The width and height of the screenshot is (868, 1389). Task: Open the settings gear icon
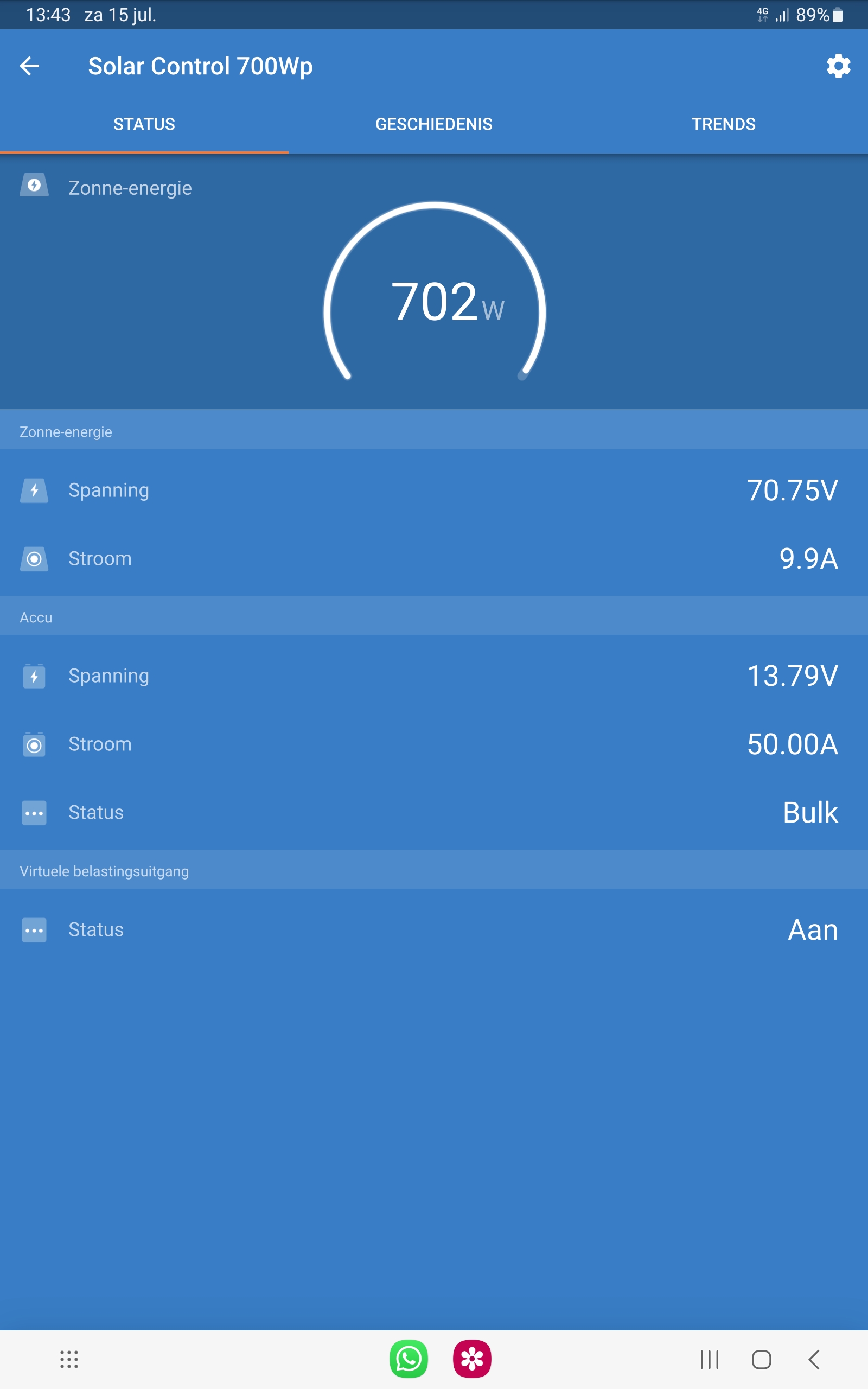click(838, 66)
